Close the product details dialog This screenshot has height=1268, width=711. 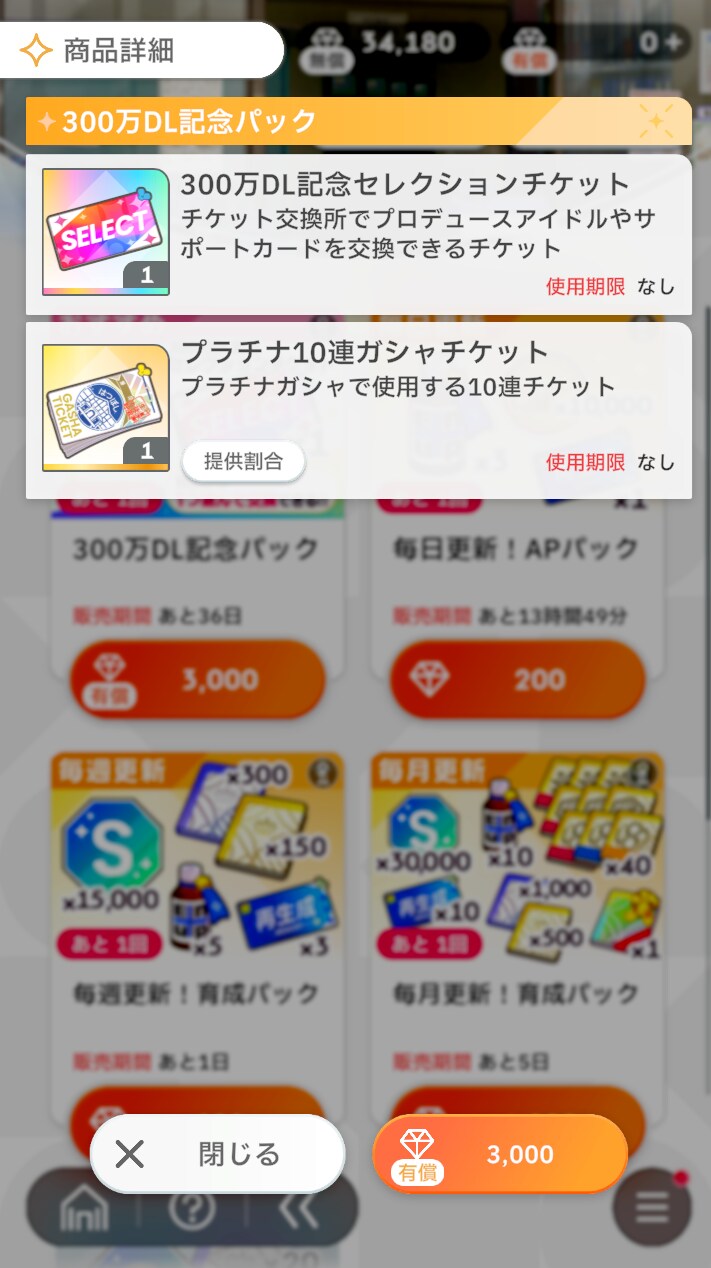pos(217,1154)
